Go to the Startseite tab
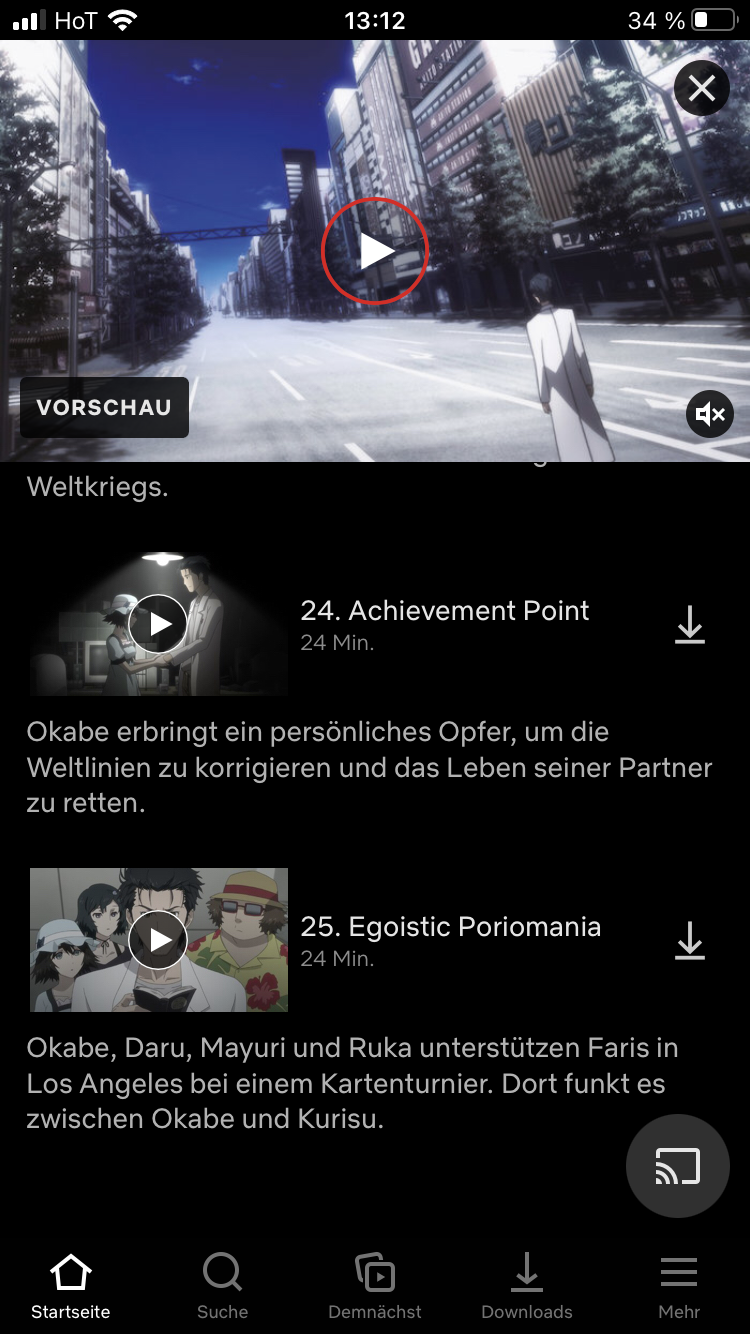Image resolution: width=750 pixels, height=1334 pixels. click(71, 1287)
